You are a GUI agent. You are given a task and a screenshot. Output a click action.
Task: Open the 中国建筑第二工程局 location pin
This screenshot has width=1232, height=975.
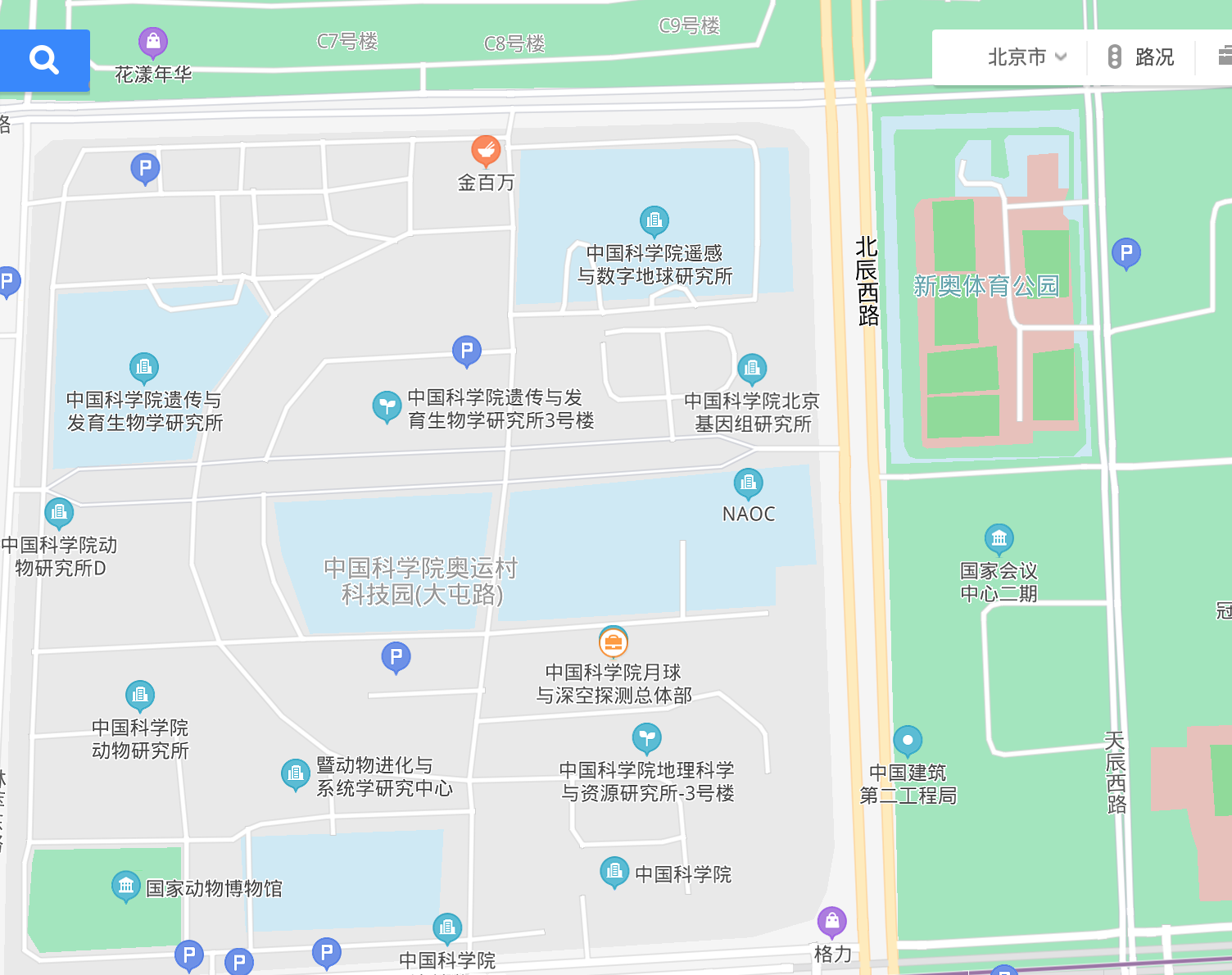click(x=908, y=741)
